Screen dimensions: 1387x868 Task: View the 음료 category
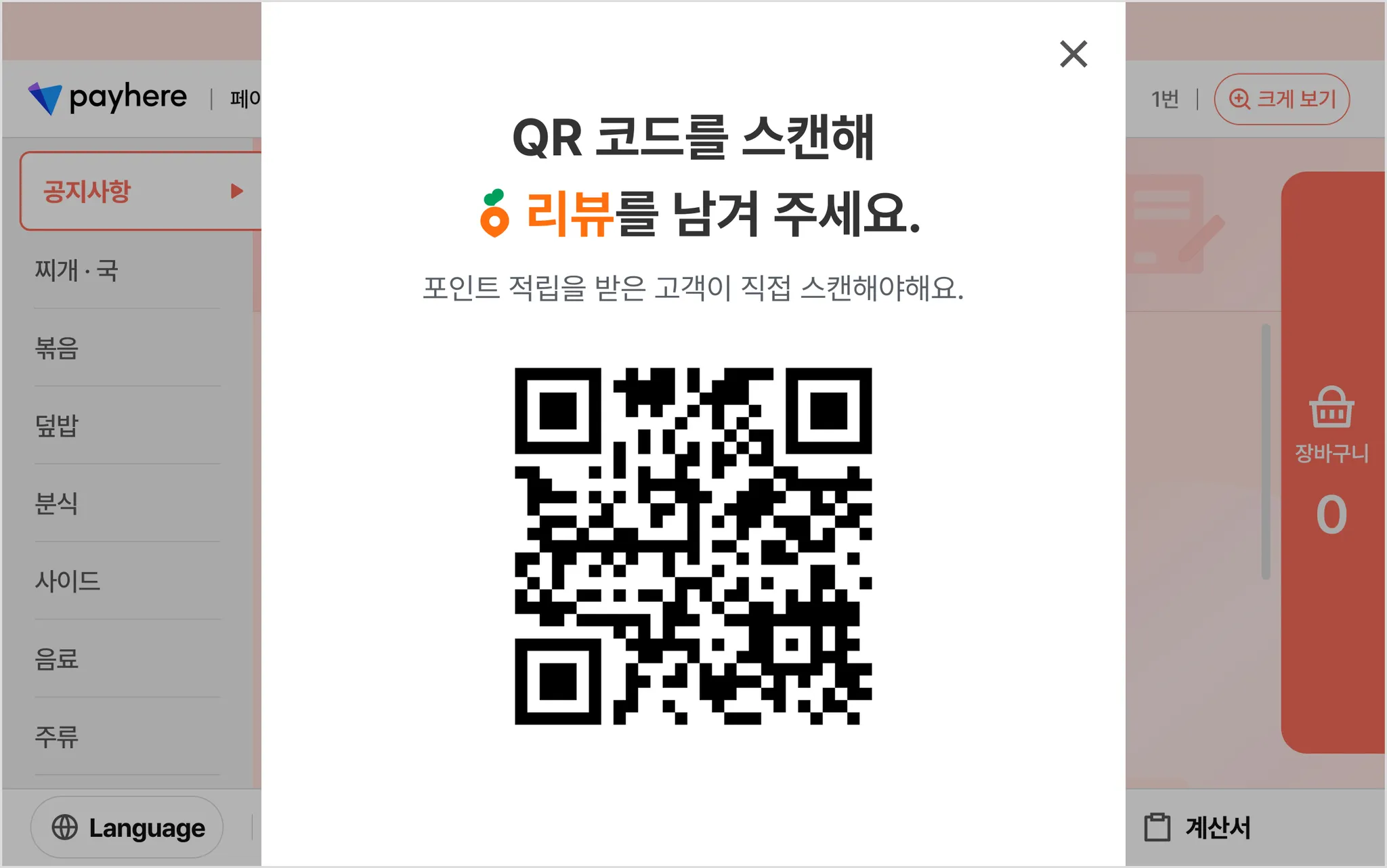pyautogui.click(x=57, y=659)
